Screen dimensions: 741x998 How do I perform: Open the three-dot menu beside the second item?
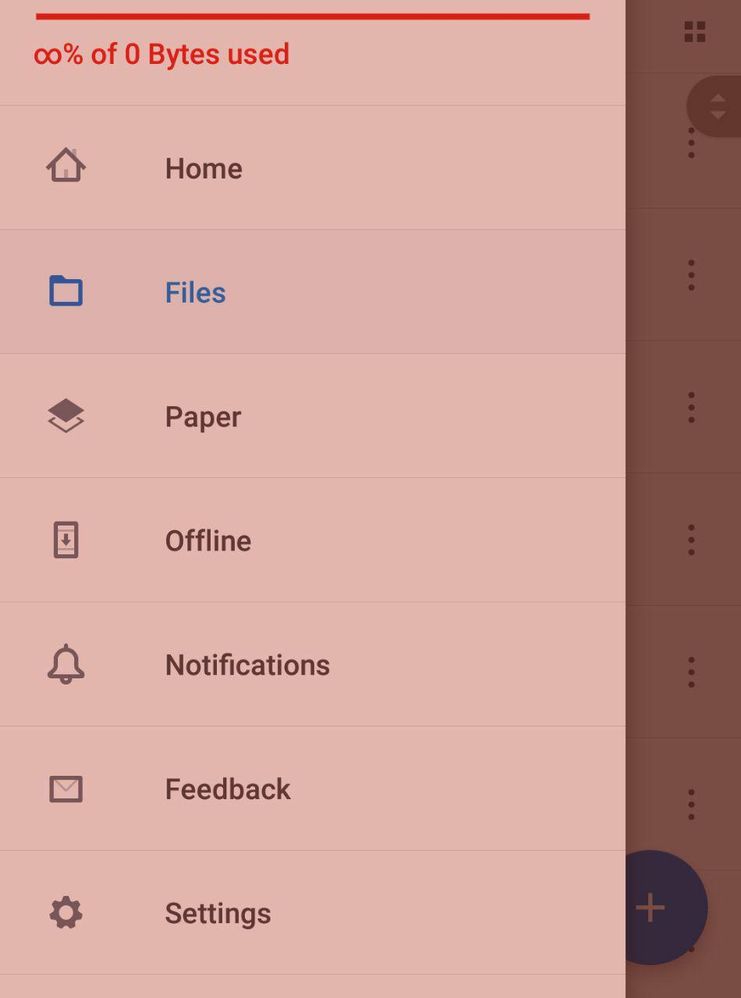pos(690,275)
